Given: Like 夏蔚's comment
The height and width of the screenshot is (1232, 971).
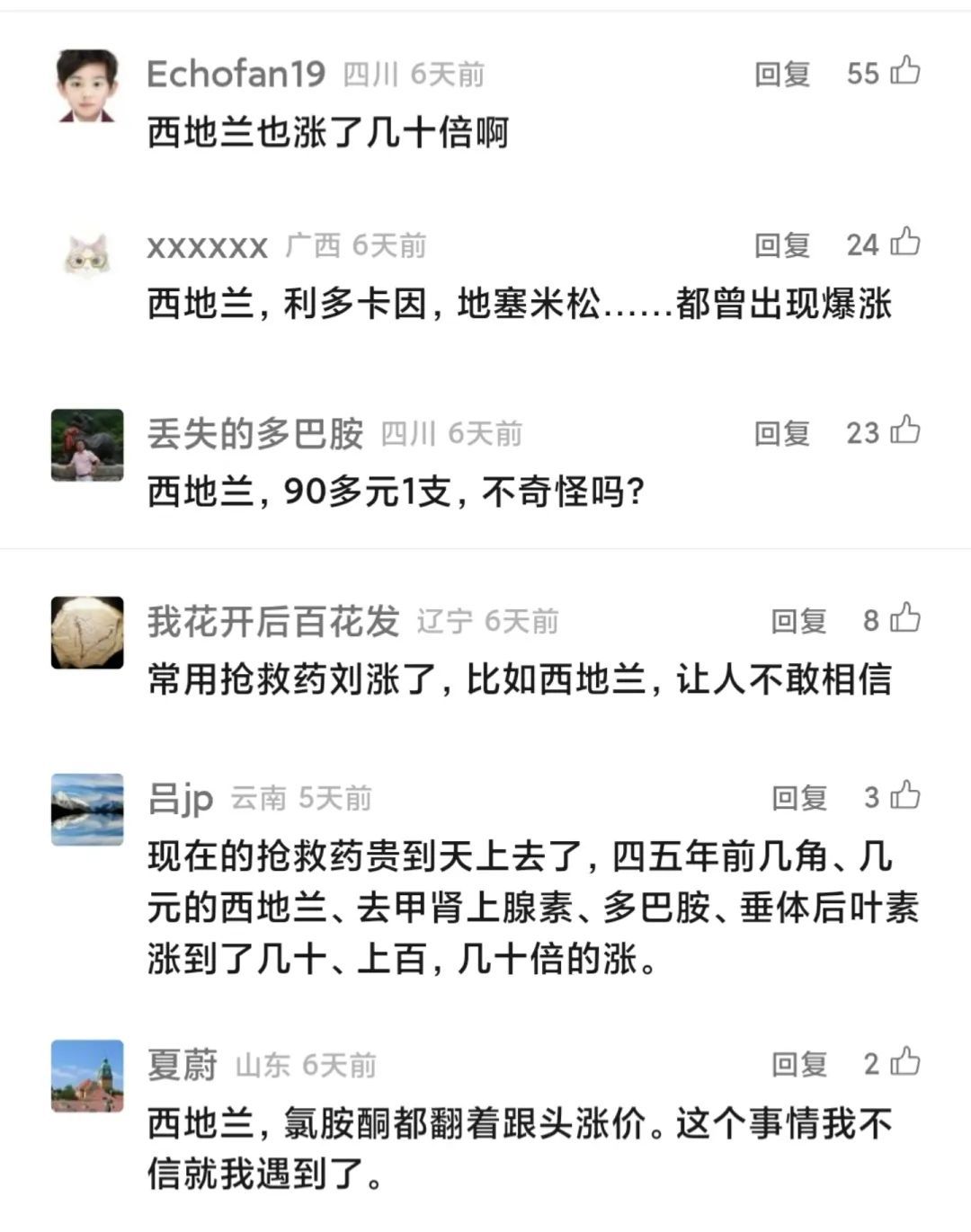Looking at the screenshot, I should tap(904, 1062).
